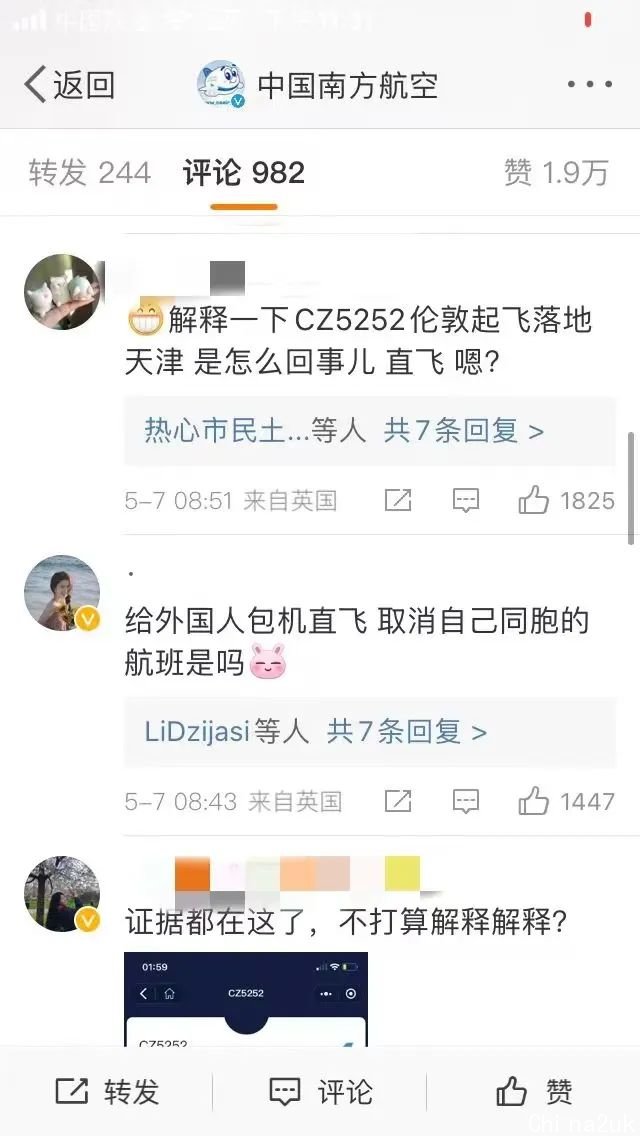Select the 评论 982 tab
The height and width of the screenshot is (1136, 640).
point(244,173)
